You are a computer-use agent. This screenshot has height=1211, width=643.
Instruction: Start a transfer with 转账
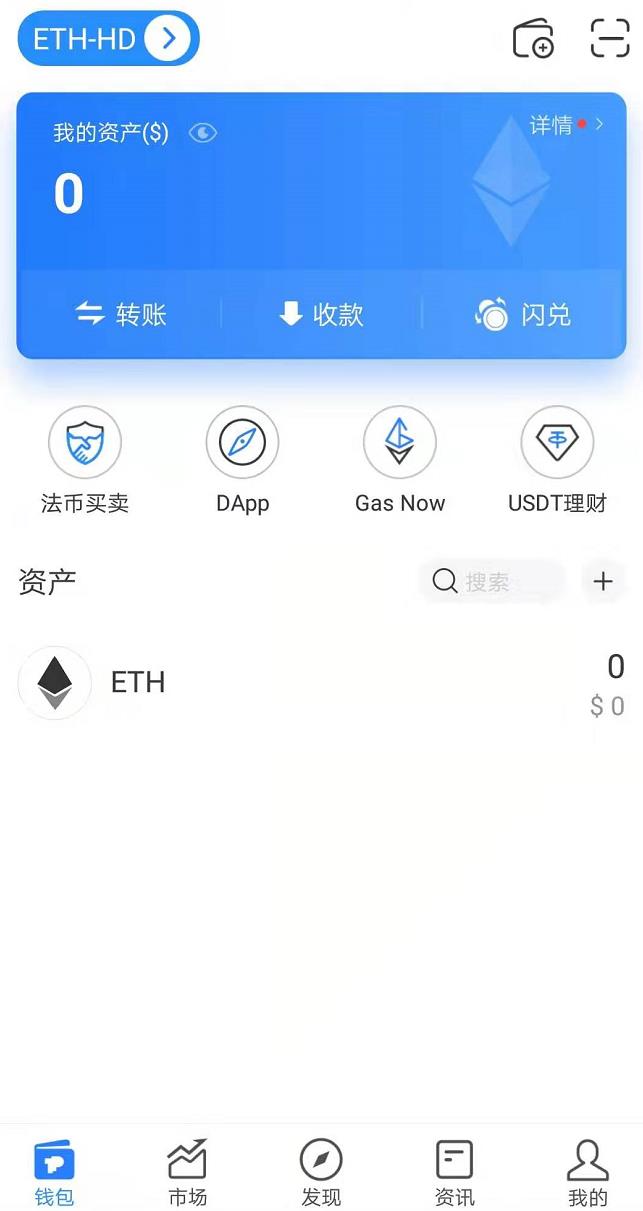click(x=121, y=315)
